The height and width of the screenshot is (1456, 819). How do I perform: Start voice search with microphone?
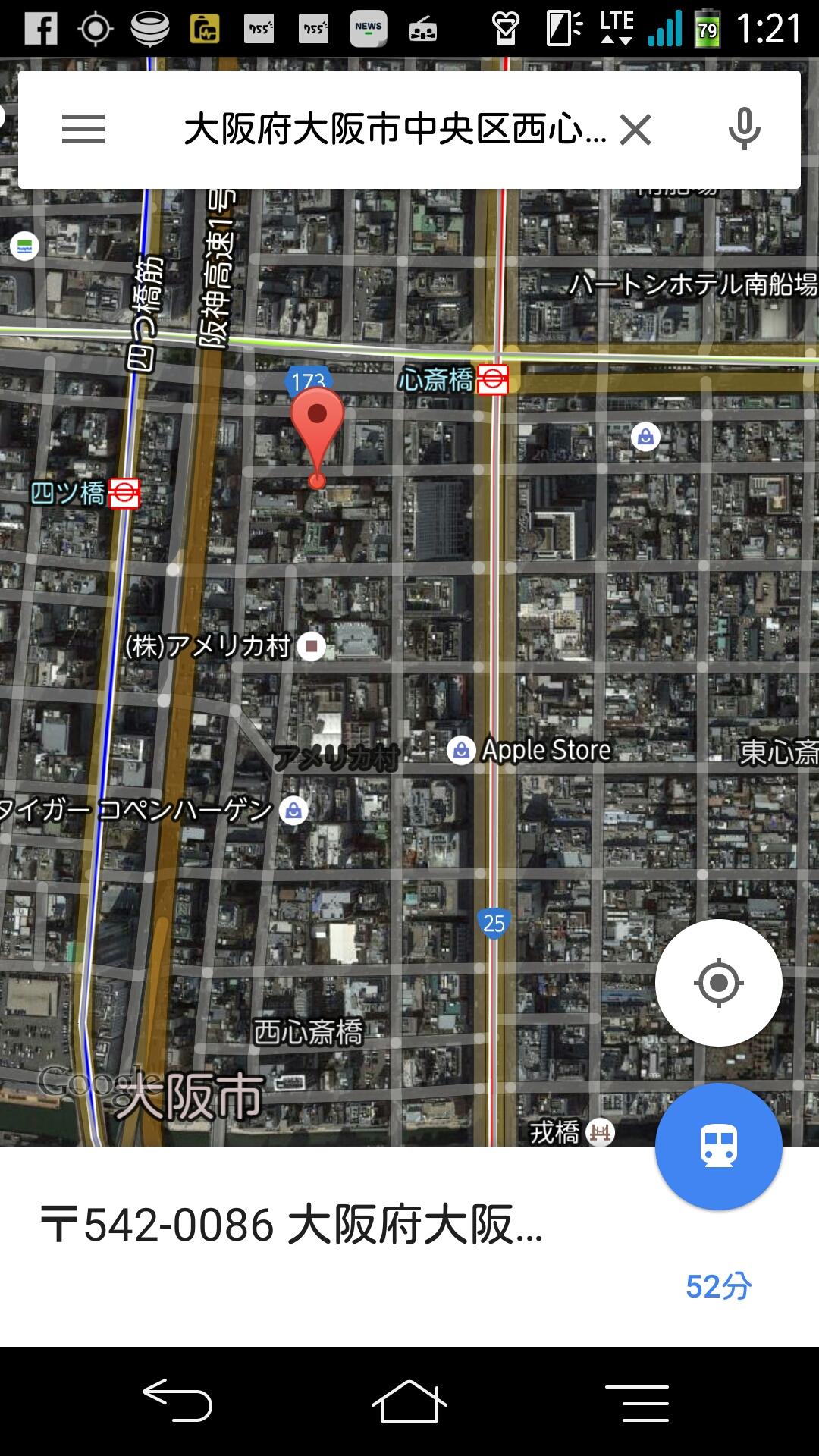[744, 130]
